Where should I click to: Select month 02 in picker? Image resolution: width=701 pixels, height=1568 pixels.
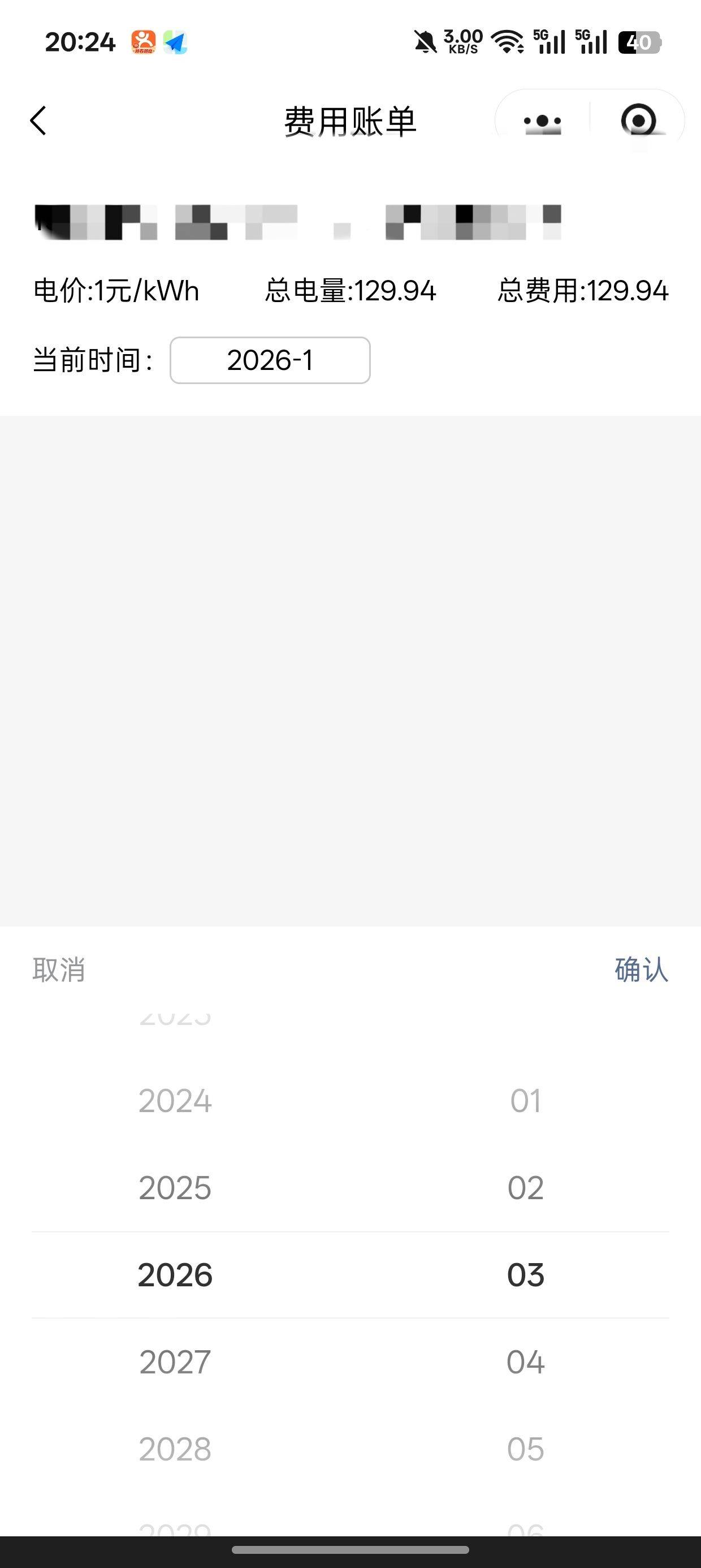tap(526, 1187)
